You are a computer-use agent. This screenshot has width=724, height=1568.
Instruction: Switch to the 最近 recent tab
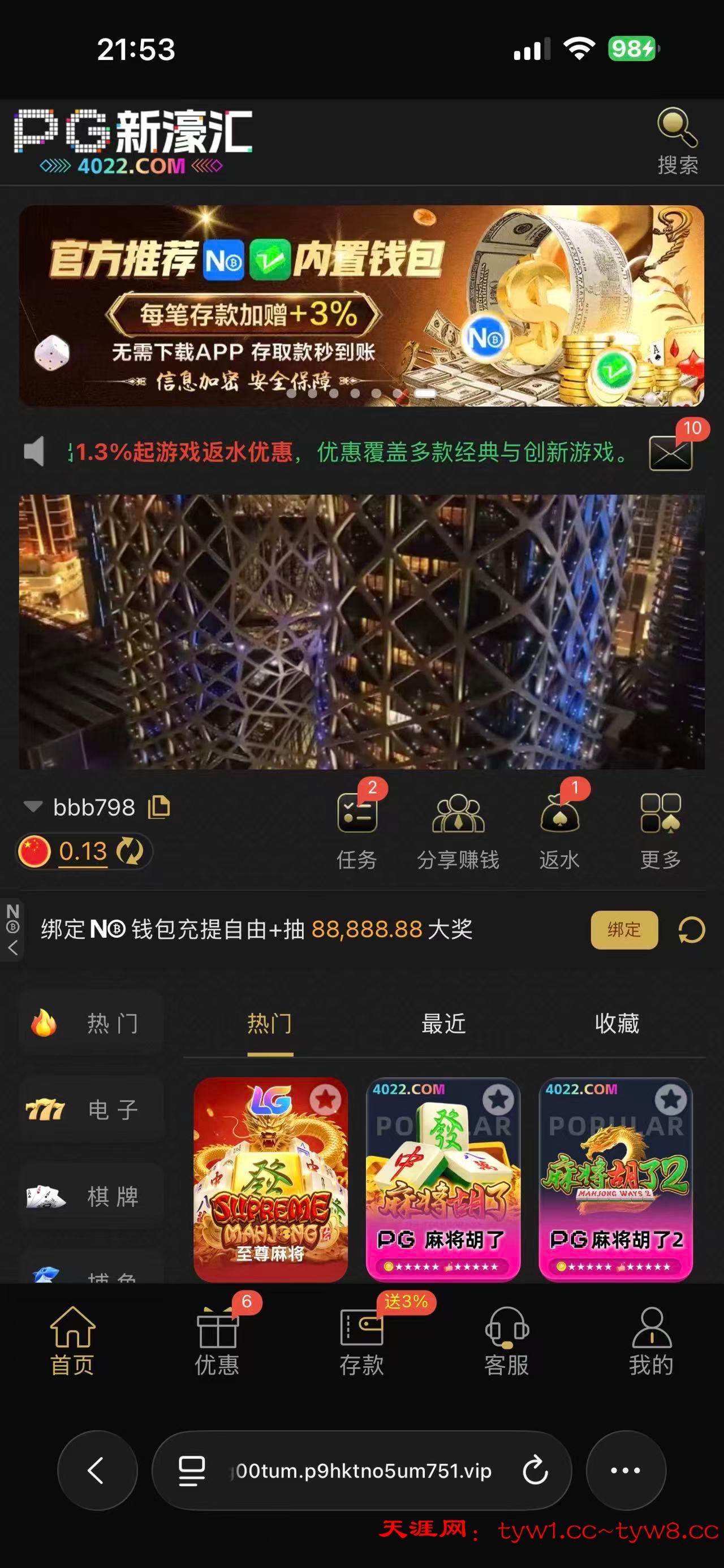tap(444, 1024)
